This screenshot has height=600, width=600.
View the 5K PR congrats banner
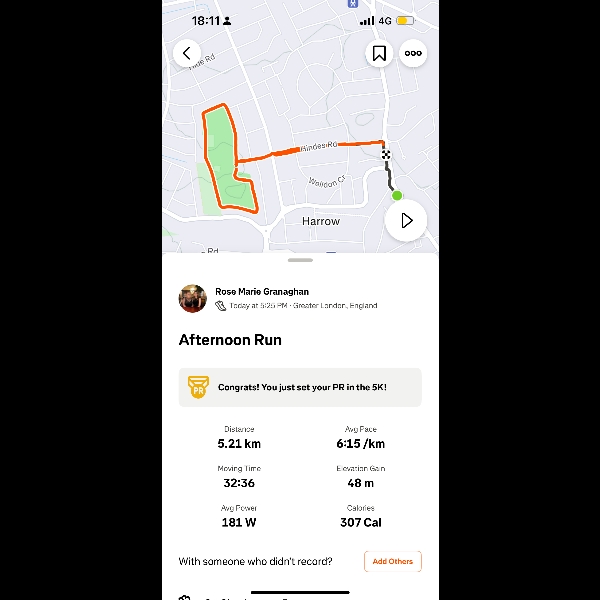(300, 386)
